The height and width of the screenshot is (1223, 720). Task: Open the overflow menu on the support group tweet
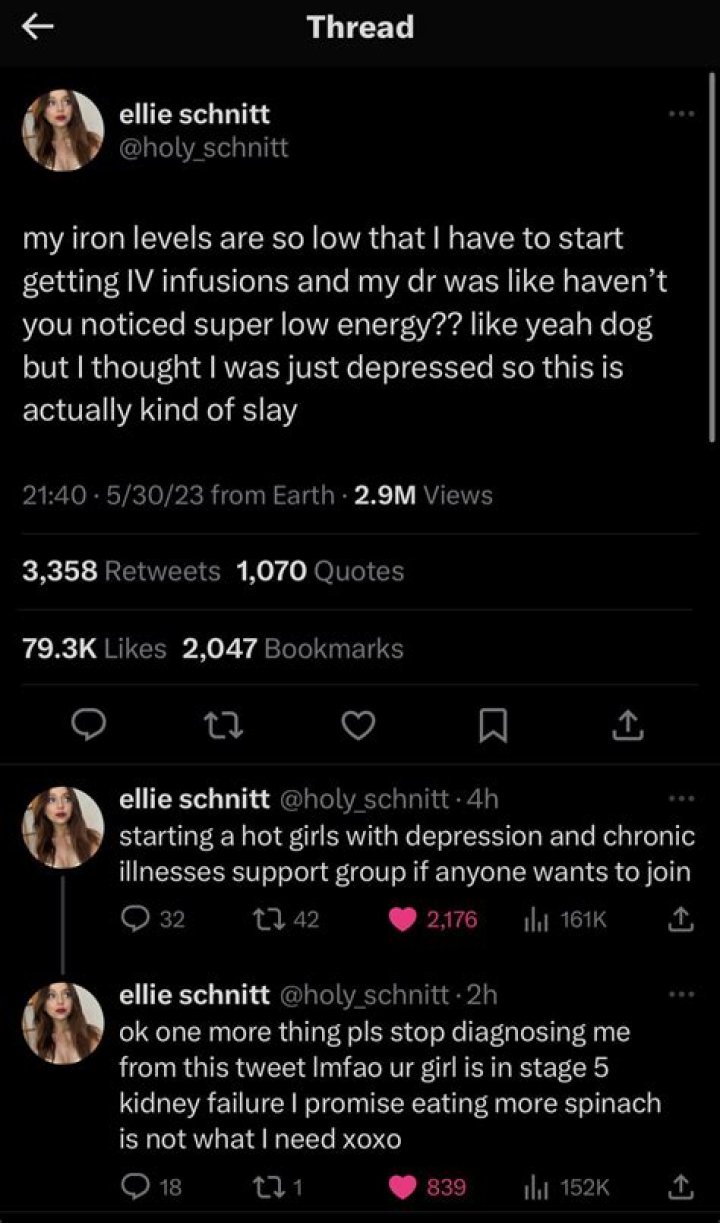point(682,799)
